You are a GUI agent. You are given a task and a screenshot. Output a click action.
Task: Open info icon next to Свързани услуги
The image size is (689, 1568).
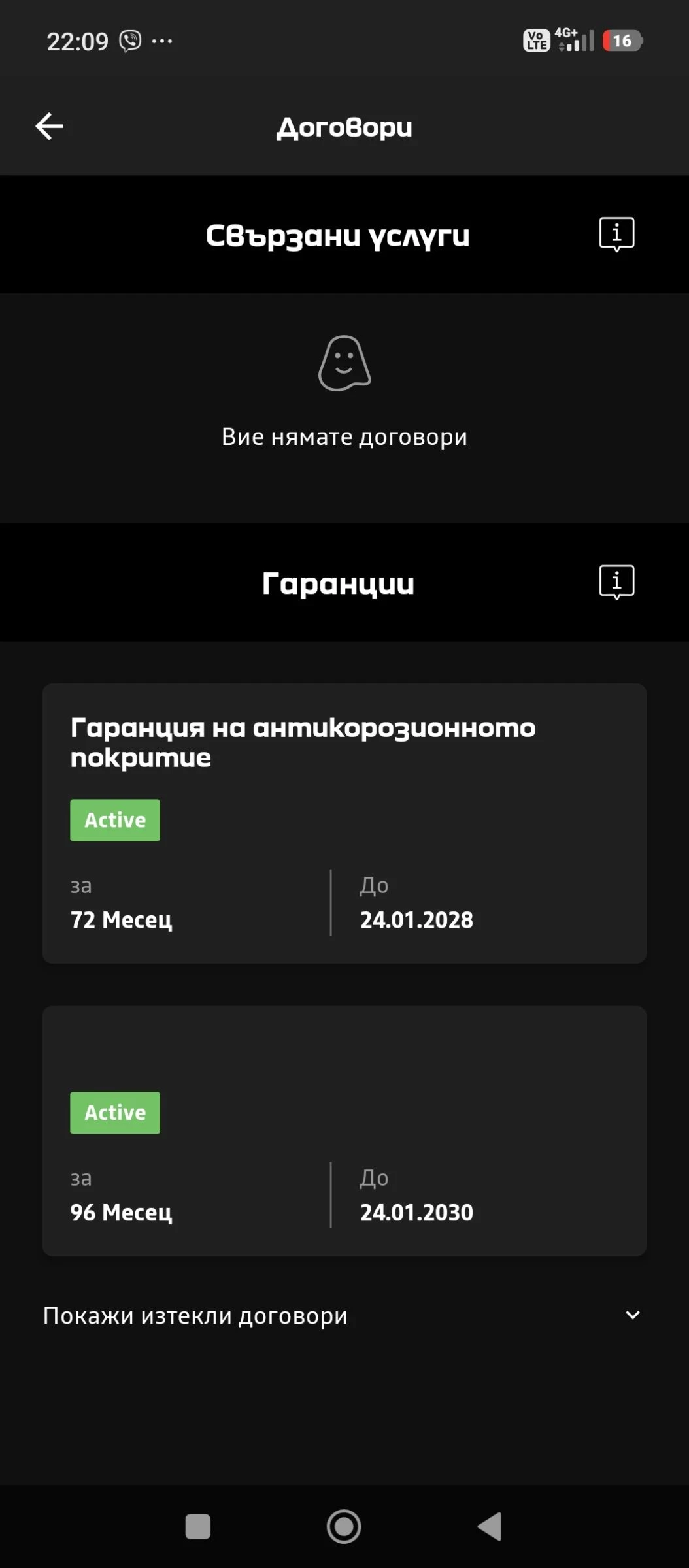(x=616, y=234)
